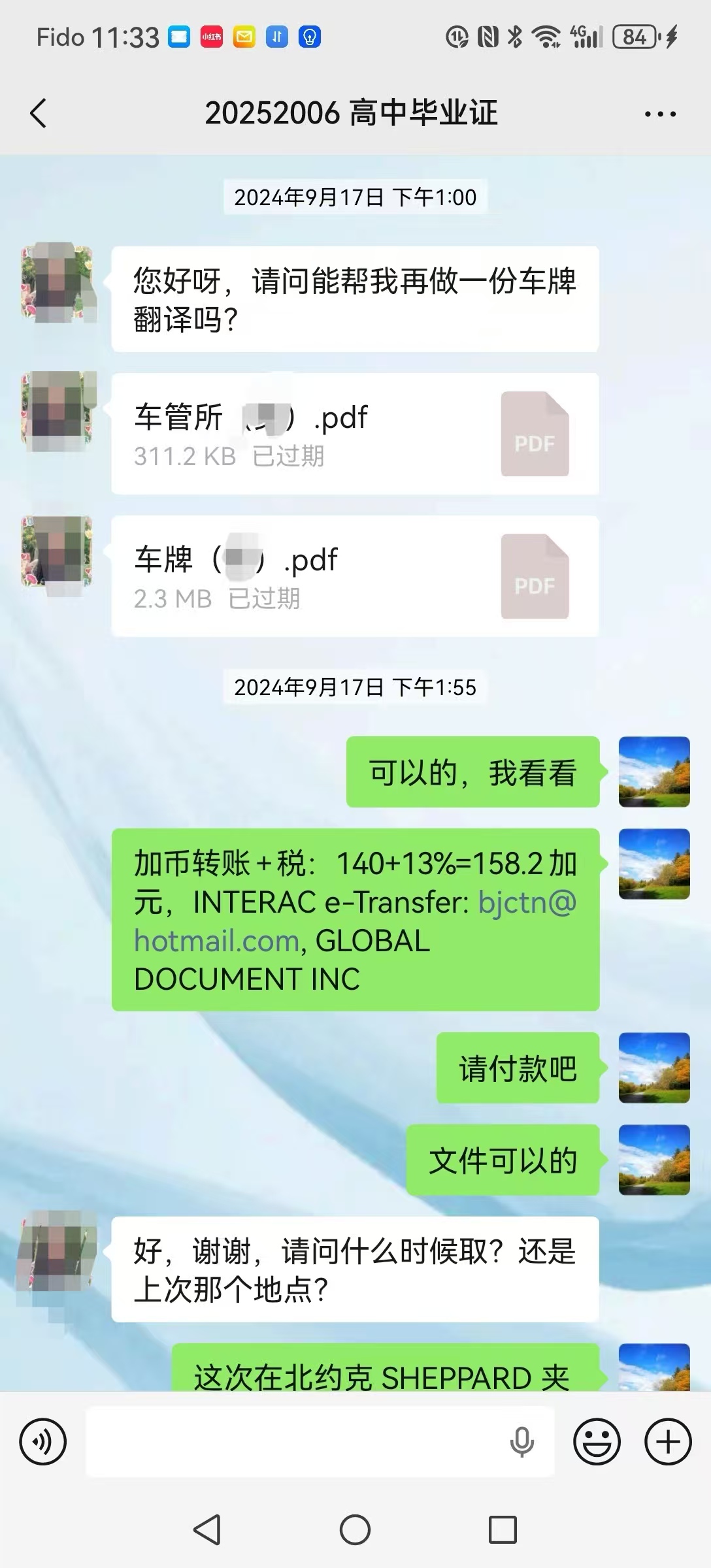Open the 车牌 PDF file message
Viewport: 711px width, 1568px height.
(x=355, y=576)
